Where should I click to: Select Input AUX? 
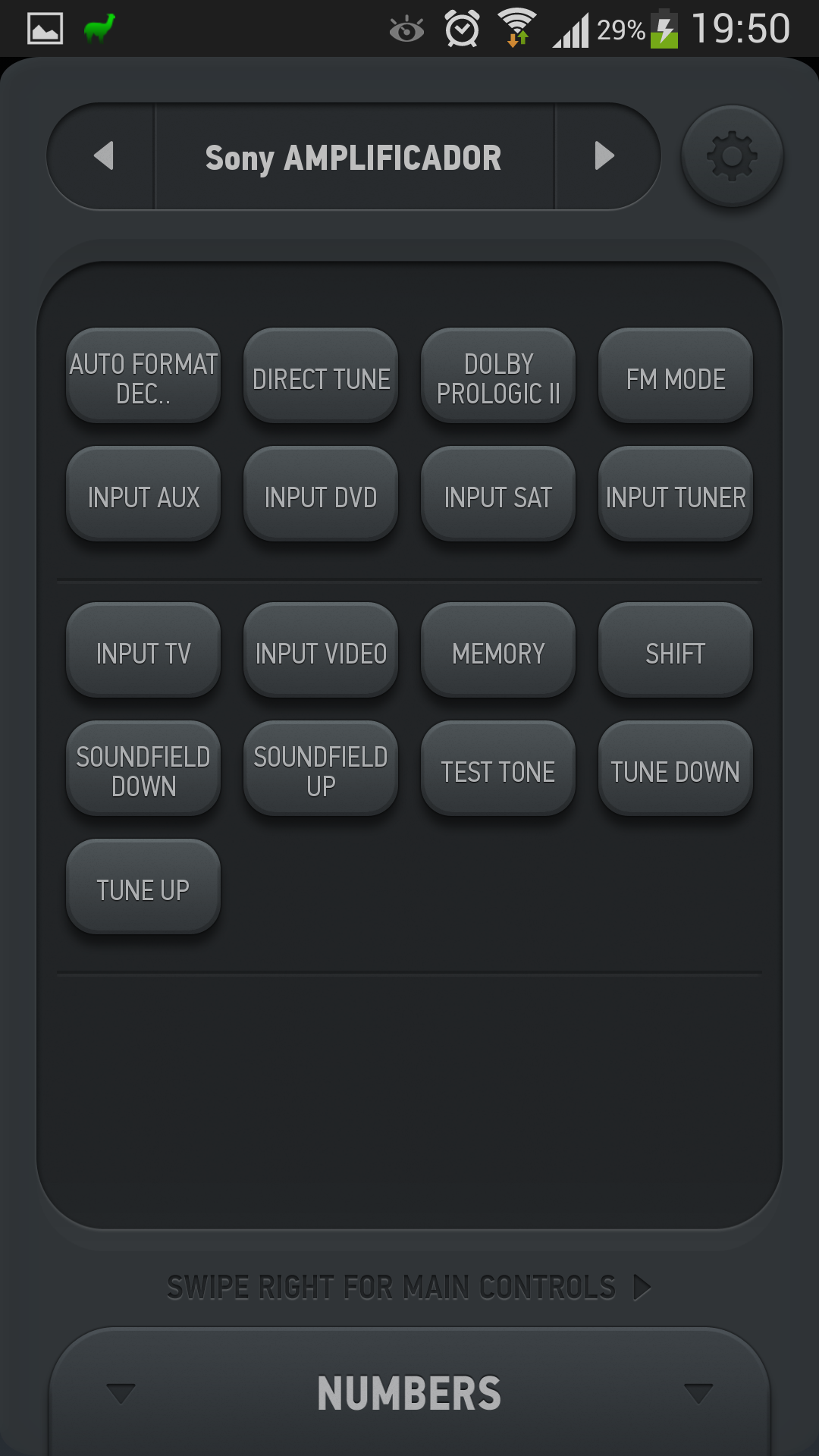(x=143, y=496)
